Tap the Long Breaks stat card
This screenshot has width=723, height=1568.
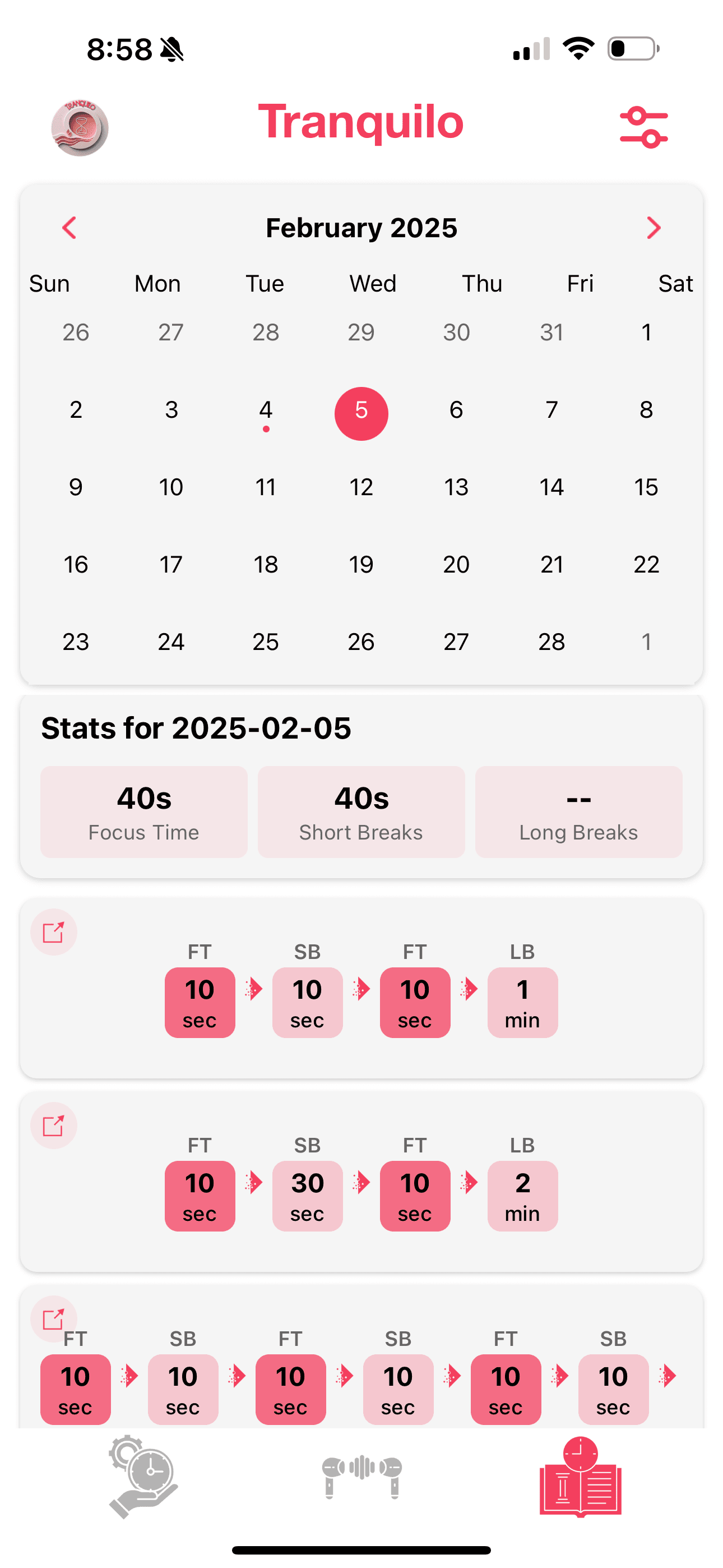coord(577,812)
